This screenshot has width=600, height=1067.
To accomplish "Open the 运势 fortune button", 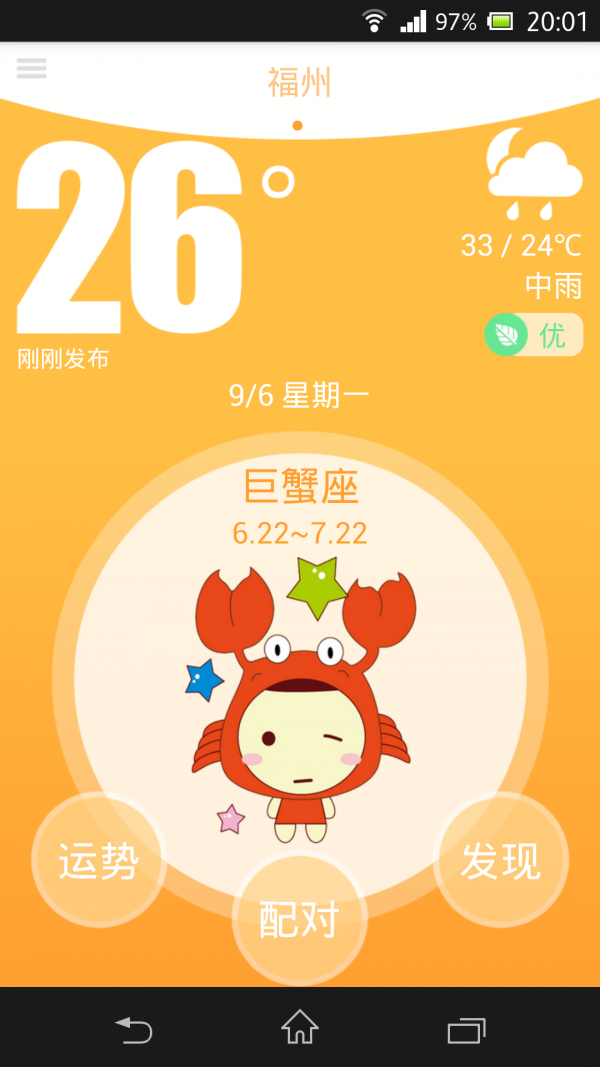I will (x=98, y=860).
